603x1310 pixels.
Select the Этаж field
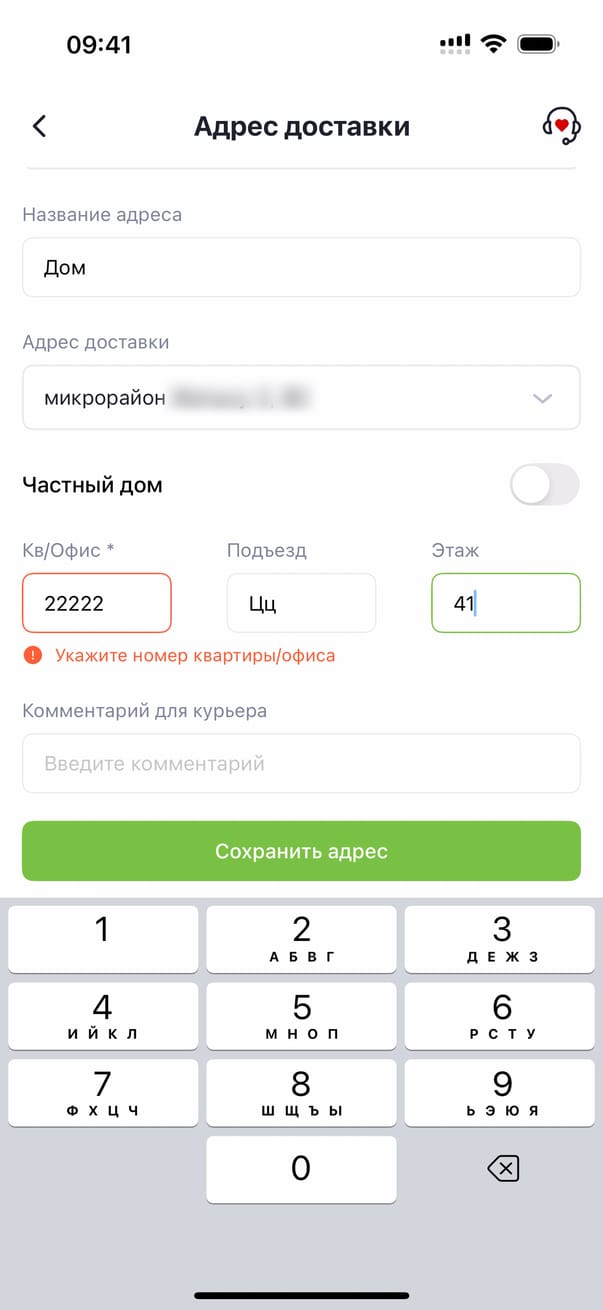505,603
